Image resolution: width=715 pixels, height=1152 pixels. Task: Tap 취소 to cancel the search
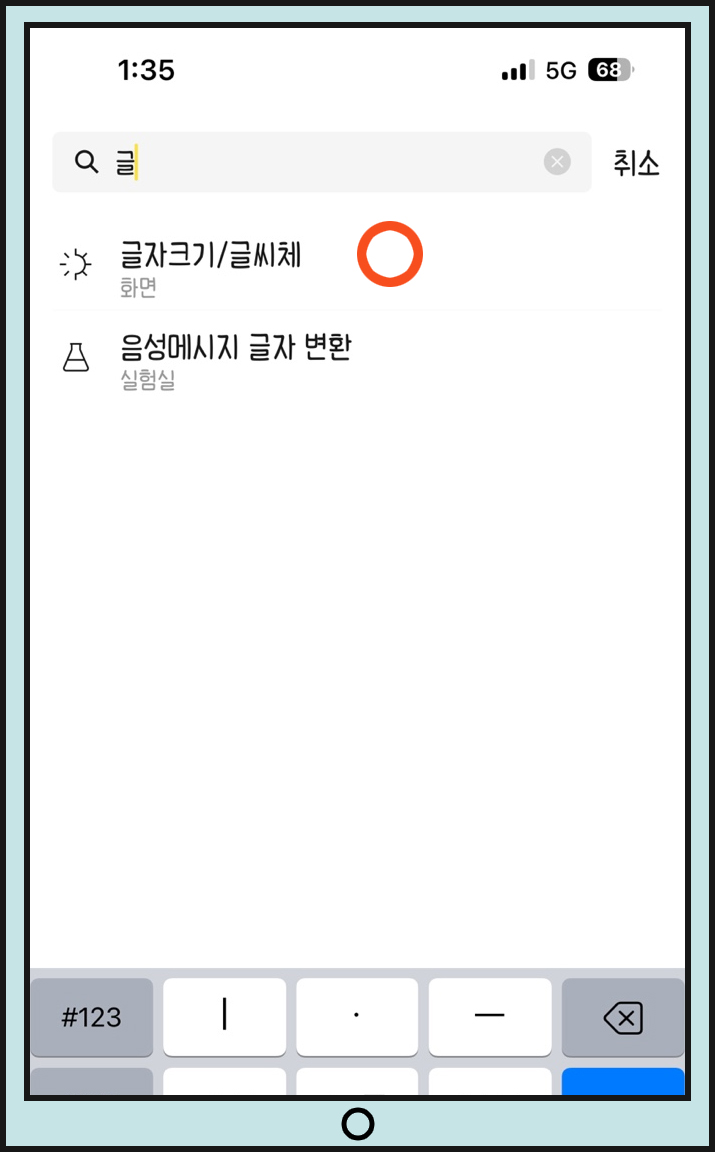[x=636, y=162]
